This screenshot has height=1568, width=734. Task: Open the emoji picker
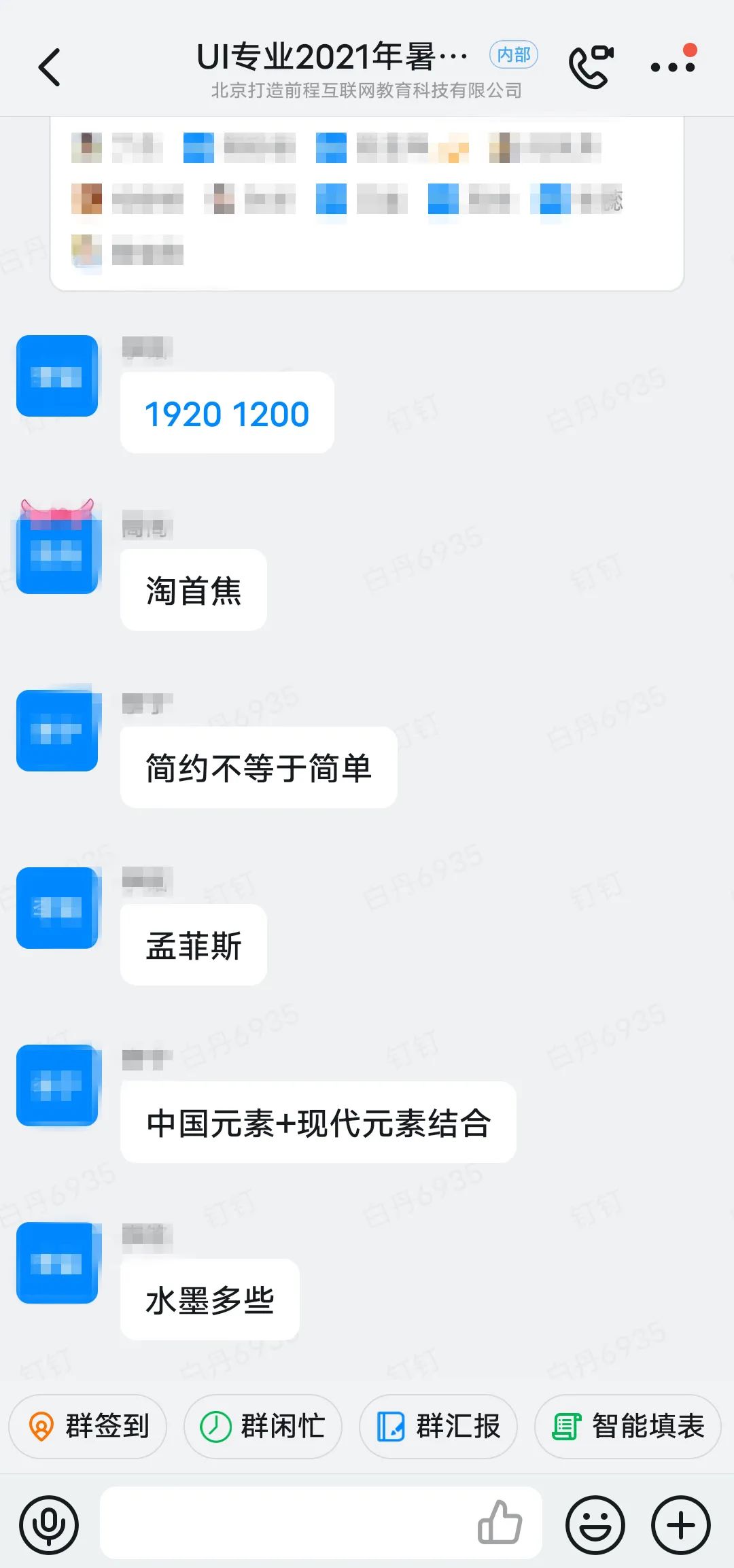coord(595,1525)
